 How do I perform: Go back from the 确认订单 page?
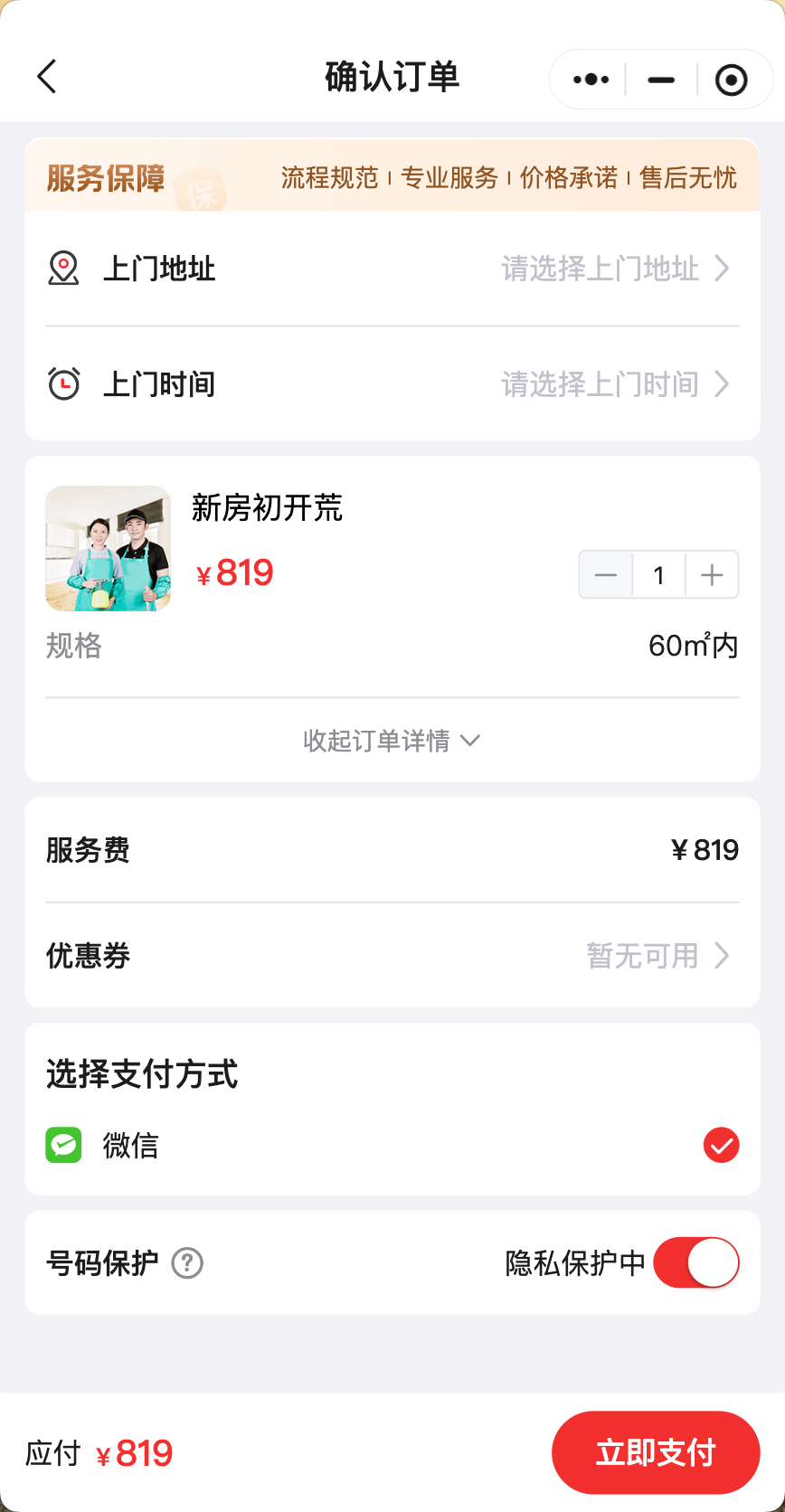click(x=47, y=77)
